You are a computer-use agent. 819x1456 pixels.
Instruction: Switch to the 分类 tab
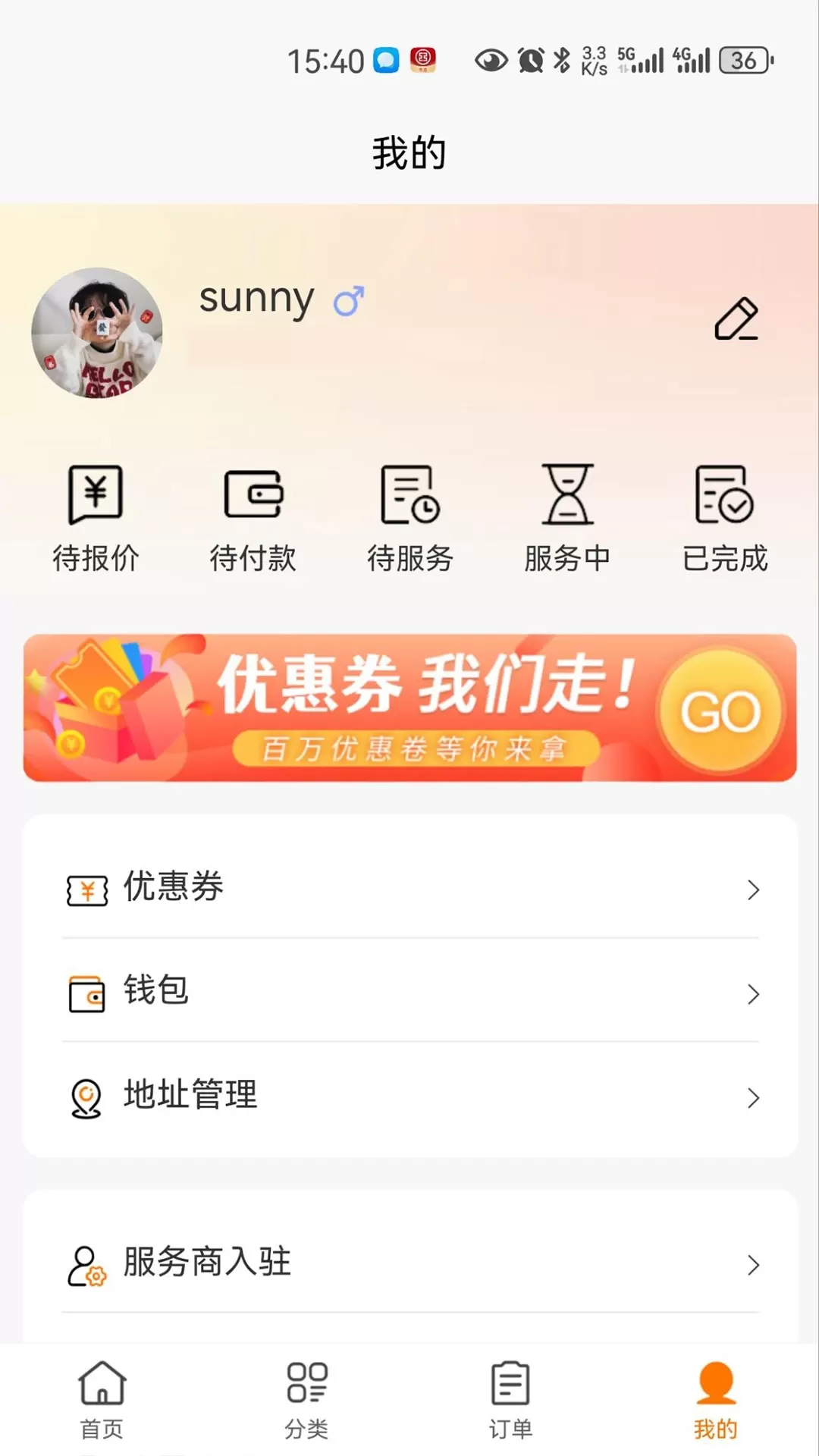coord(306,1400)
